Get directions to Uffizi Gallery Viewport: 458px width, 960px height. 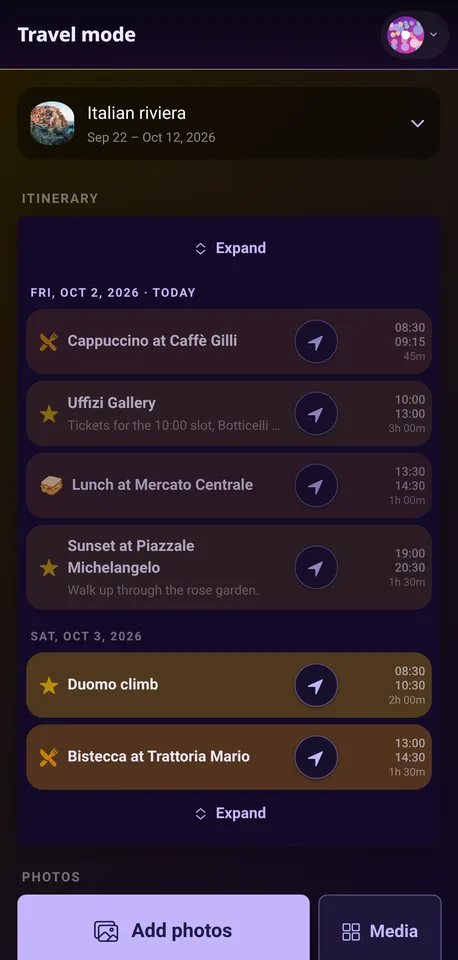pyautogui.click(x=316, y=414)
